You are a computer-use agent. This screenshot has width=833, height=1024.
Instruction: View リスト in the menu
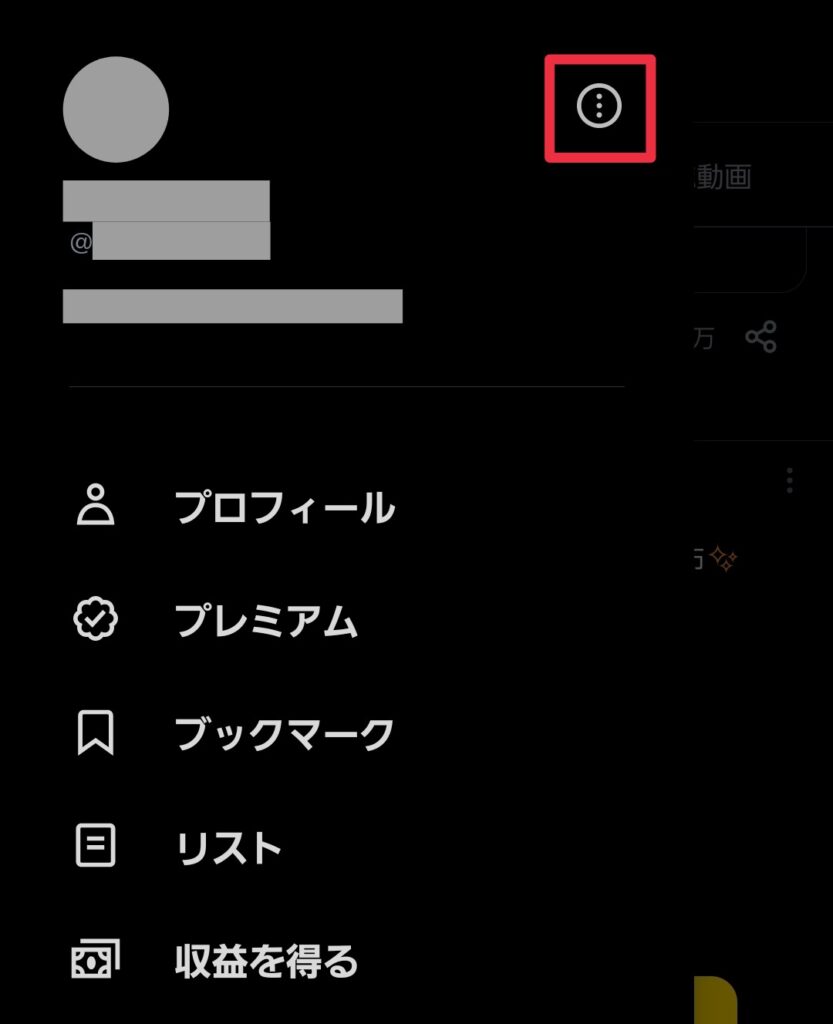tap(228, 848)
